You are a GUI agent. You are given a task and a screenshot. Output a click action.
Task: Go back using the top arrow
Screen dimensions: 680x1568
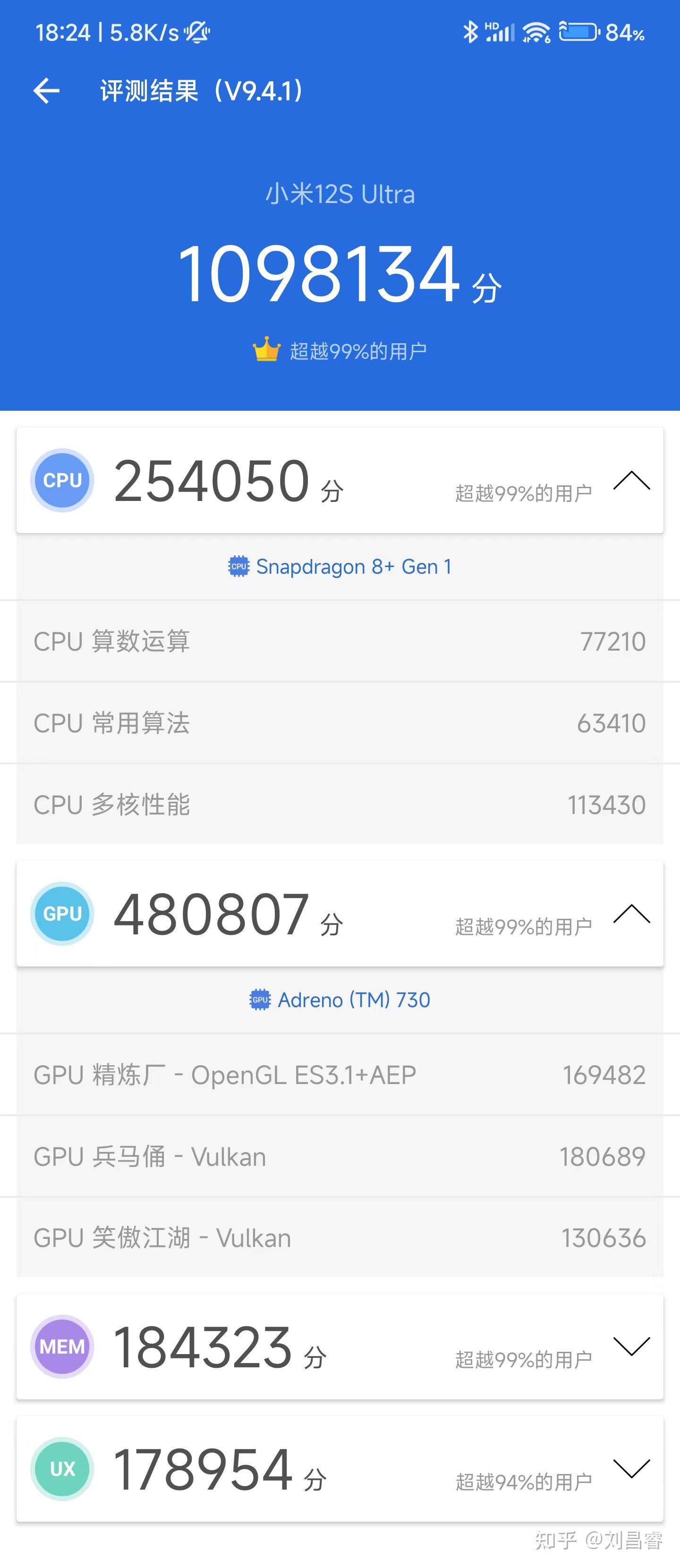click(46, 91)
